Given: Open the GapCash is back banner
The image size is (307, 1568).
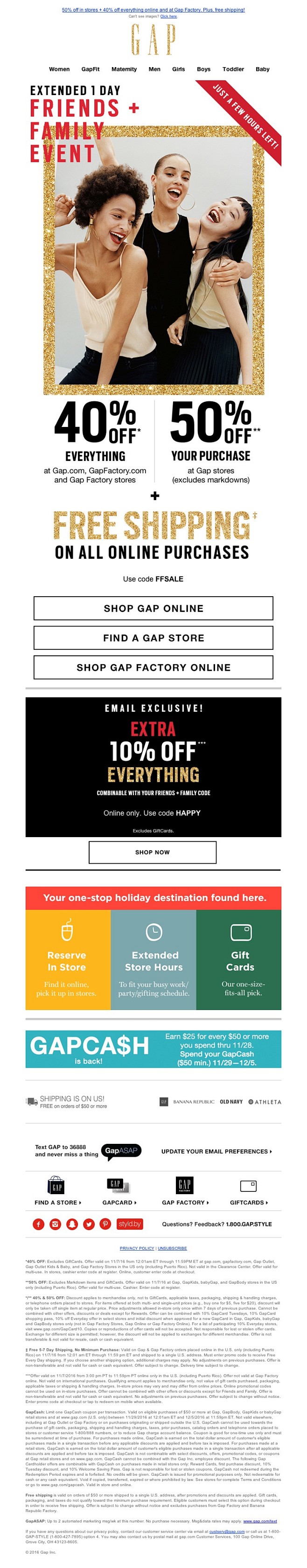Looking at the screenshot, I should click(153, 1049).
